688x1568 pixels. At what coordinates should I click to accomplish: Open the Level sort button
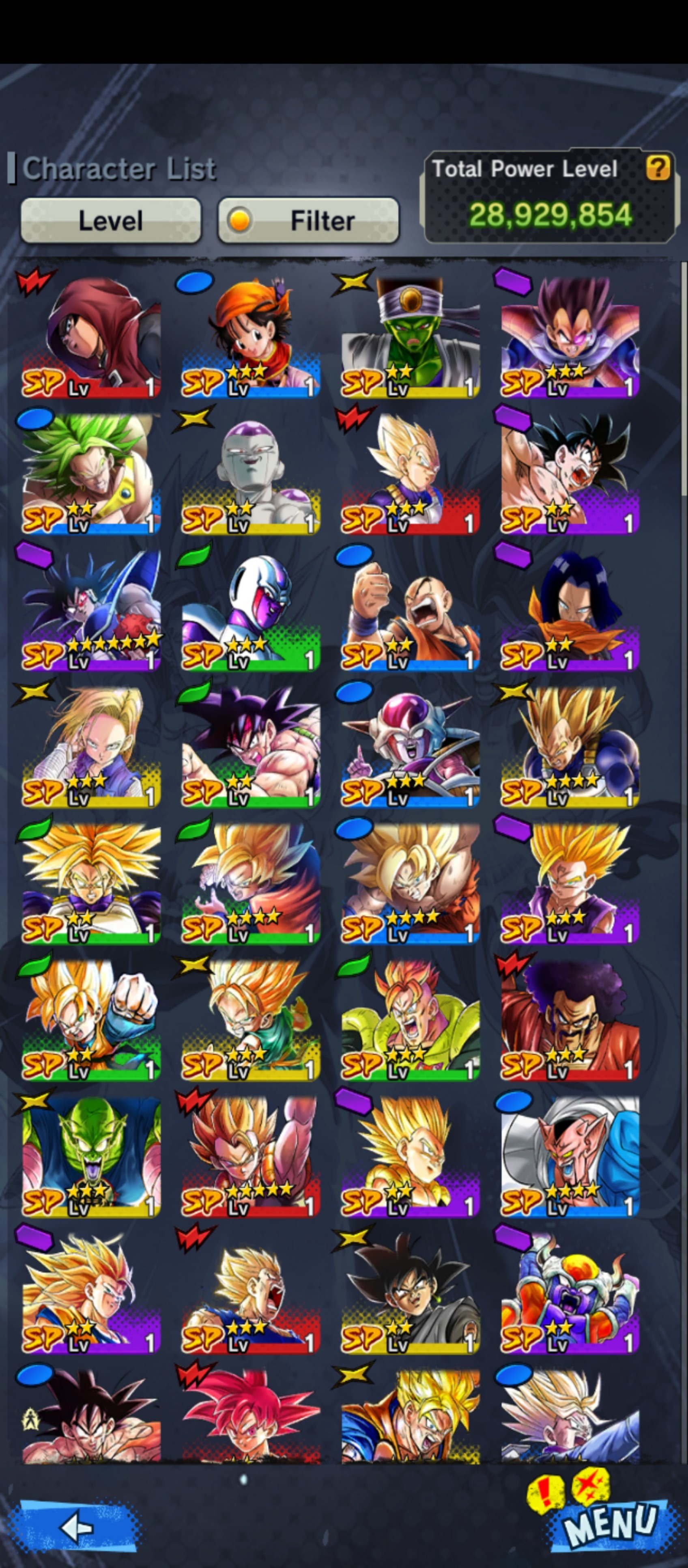click(x=111, y=220)
